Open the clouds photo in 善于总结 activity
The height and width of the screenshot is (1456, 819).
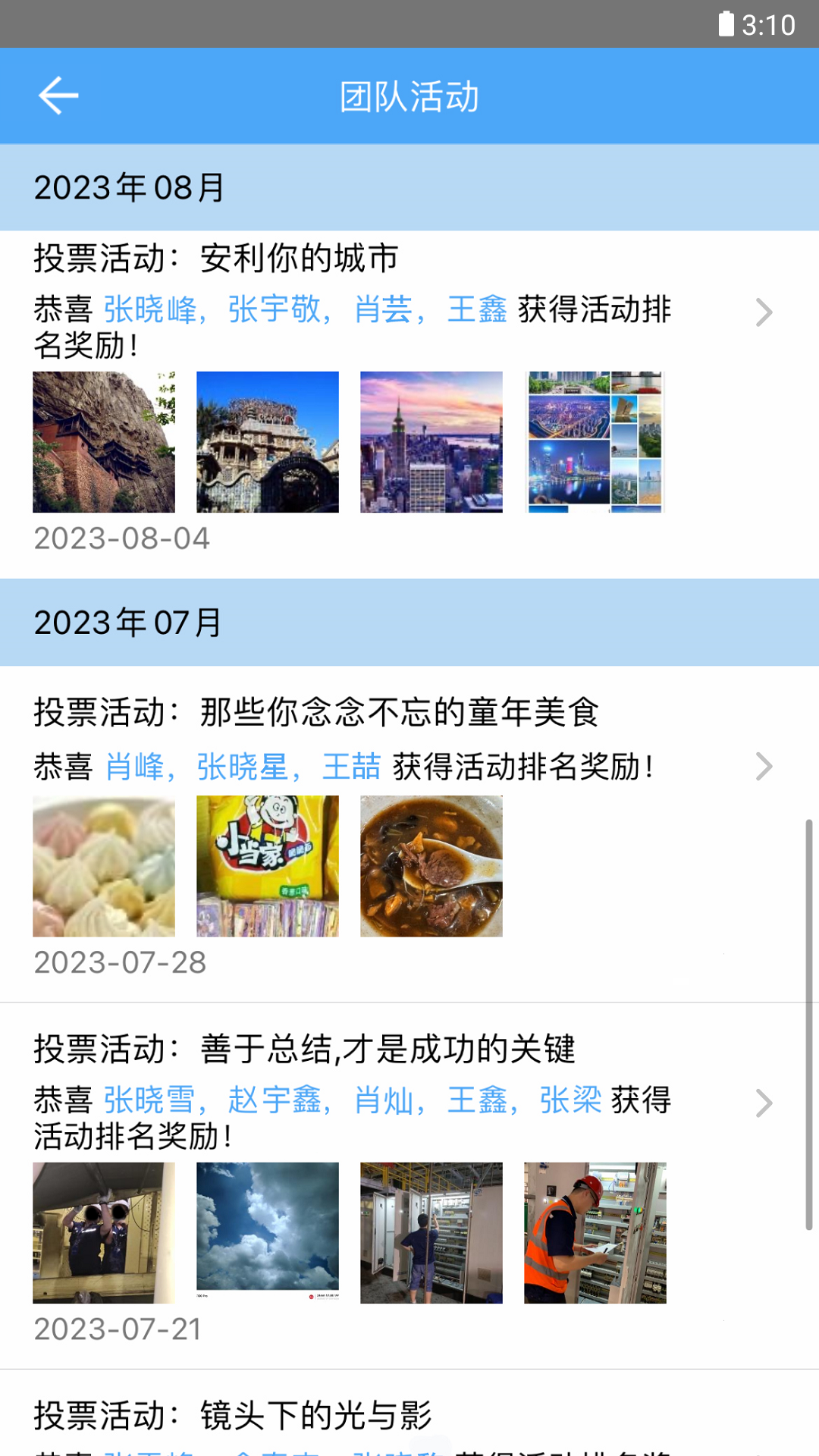pyautogui.click(x=268, y=1232)
